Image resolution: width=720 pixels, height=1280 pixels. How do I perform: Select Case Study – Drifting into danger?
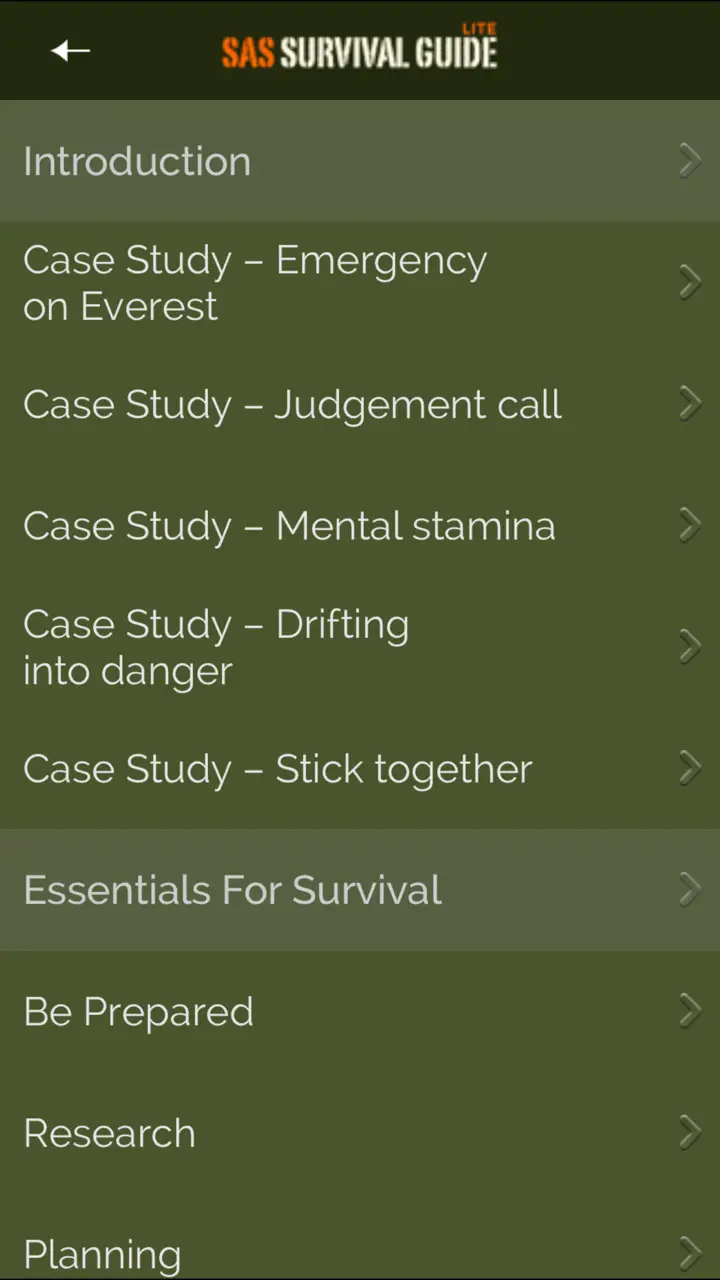tap(216, 646)
